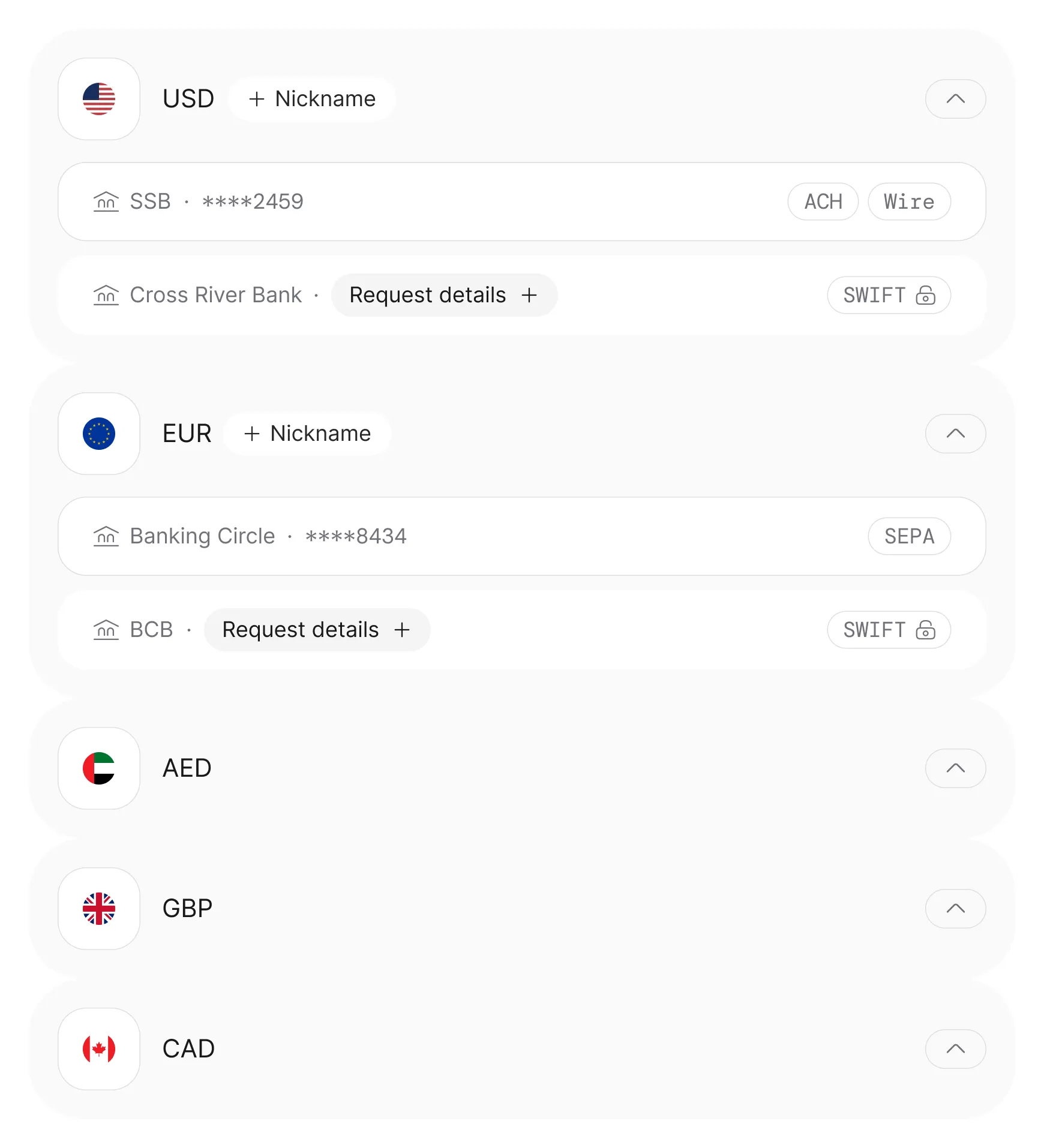Add a nickname to the USD account
Image resolution: width=1044 pixels, height=1148 pixels.
tap(312, 99)
